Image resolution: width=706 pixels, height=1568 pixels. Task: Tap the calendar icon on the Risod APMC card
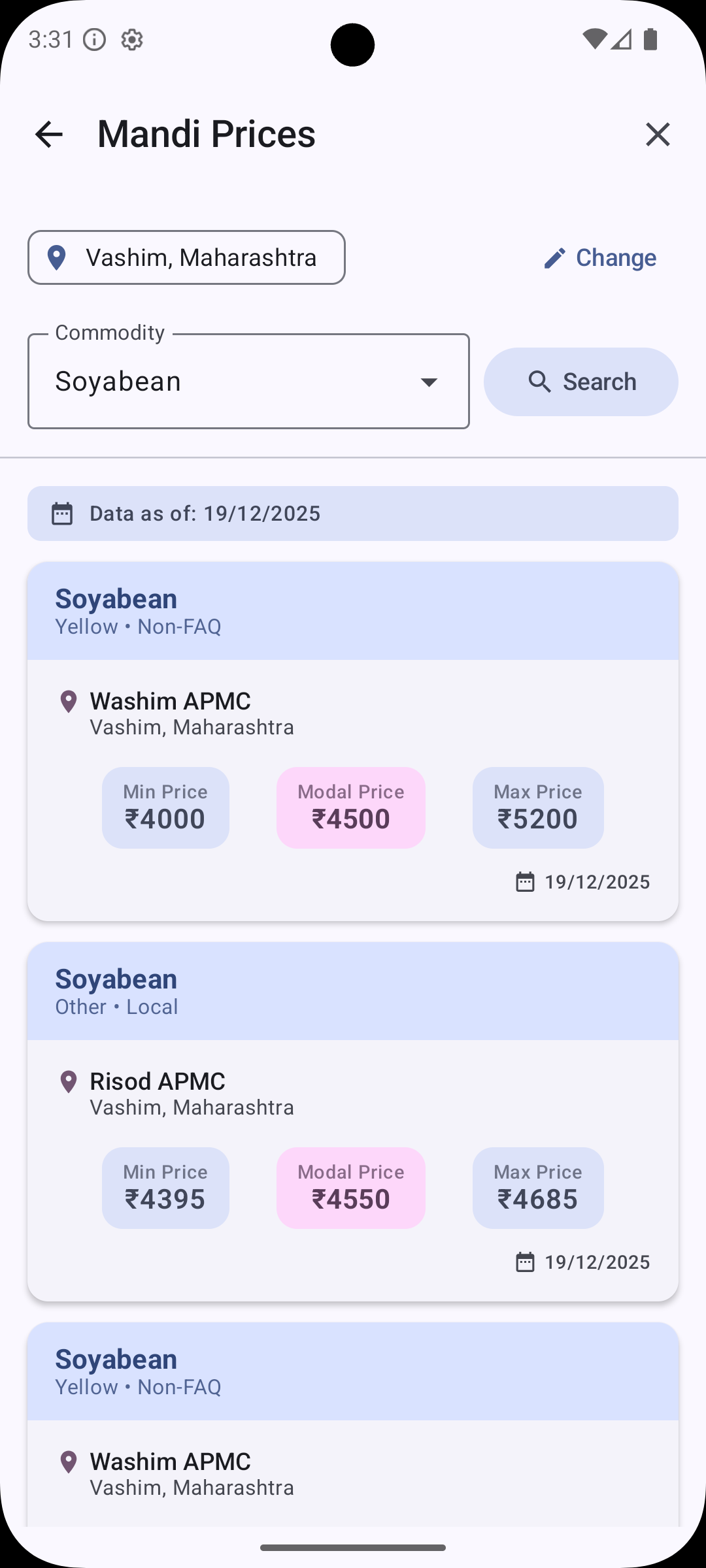pyautogui.click(x=524, y=1262)
